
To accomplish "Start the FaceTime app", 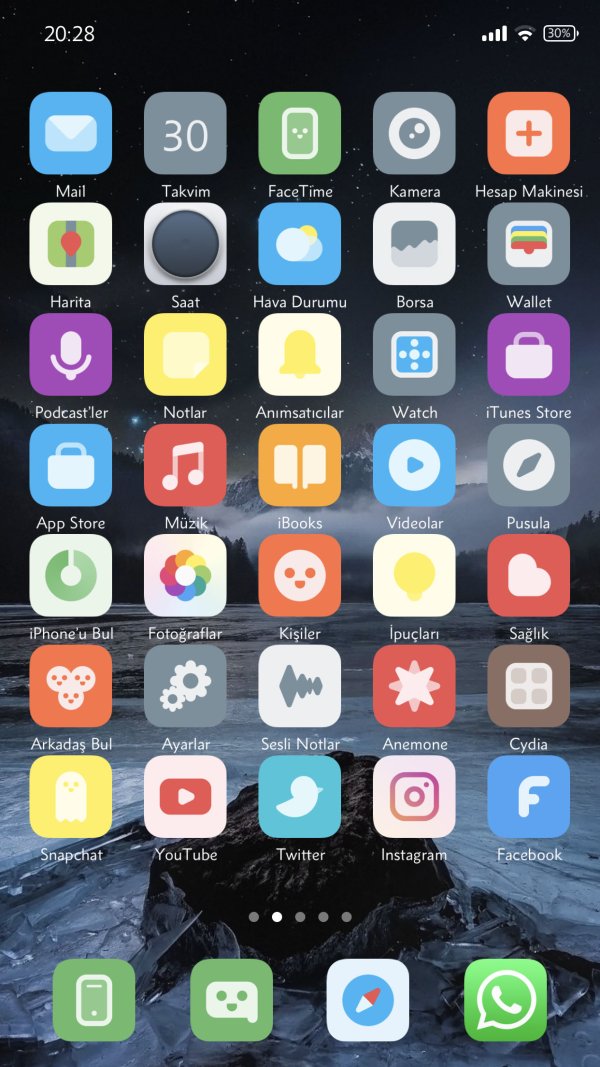I will [x=300, y=134].
